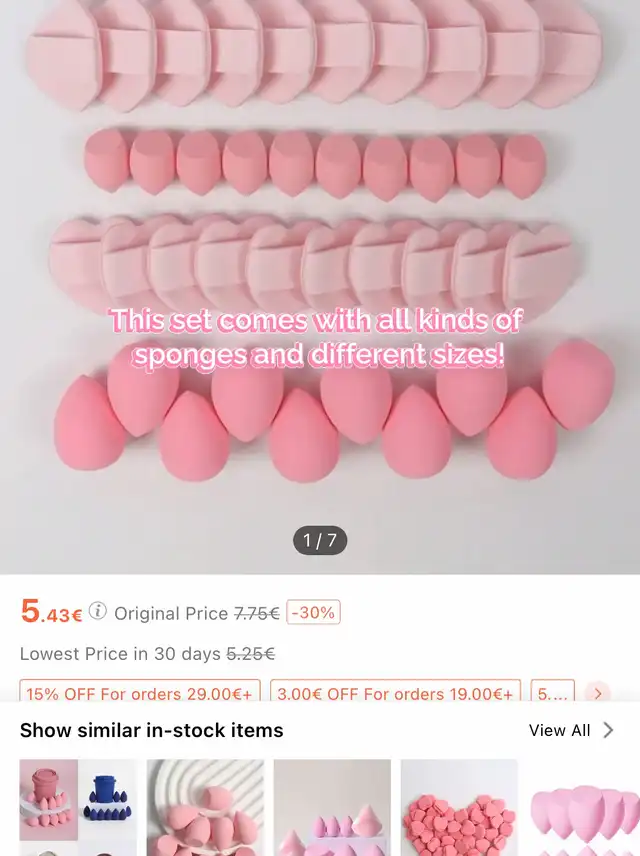Open the sponge cup set with blue variant

[x=78, y=807]
